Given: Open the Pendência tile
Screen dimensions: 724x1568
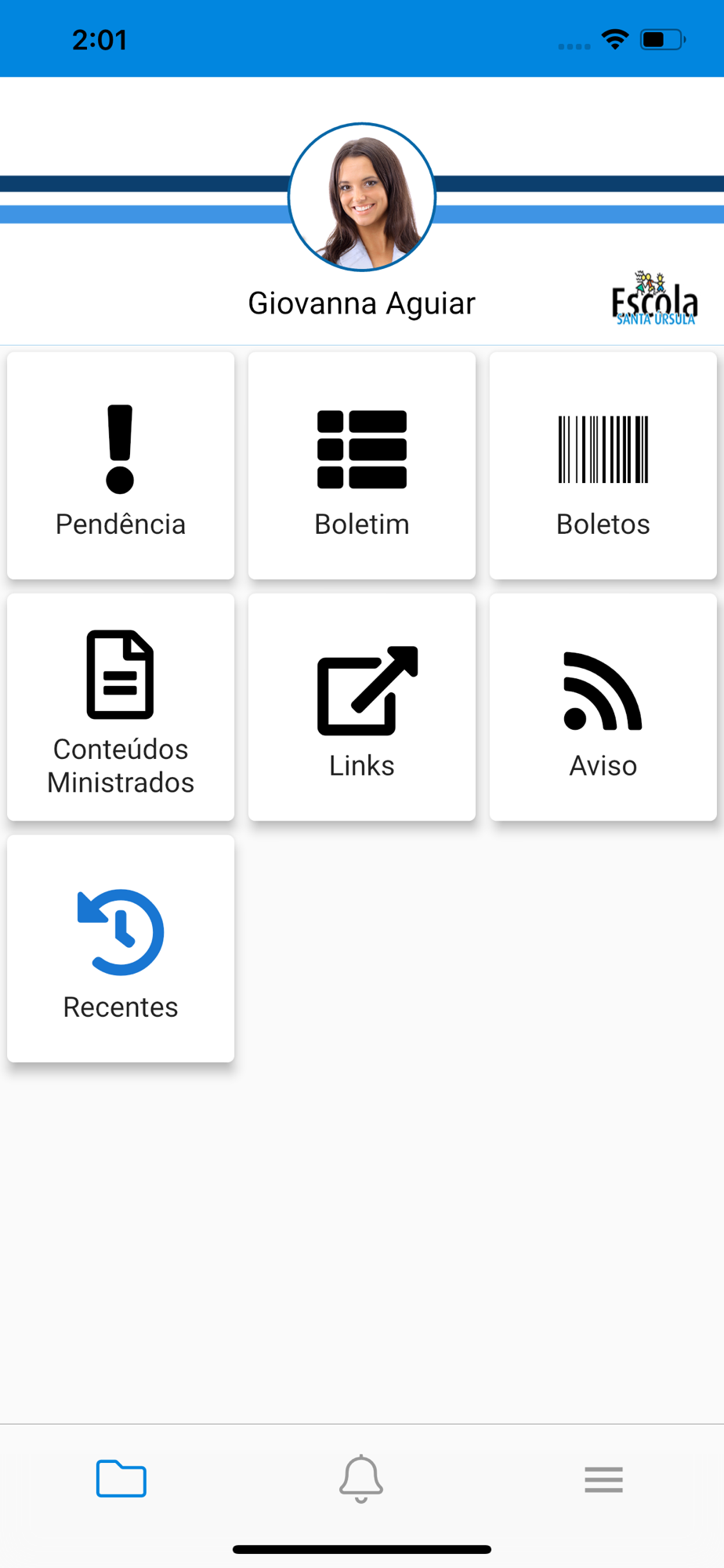Looking at the screenshot, I should click(x=121, y=466).
